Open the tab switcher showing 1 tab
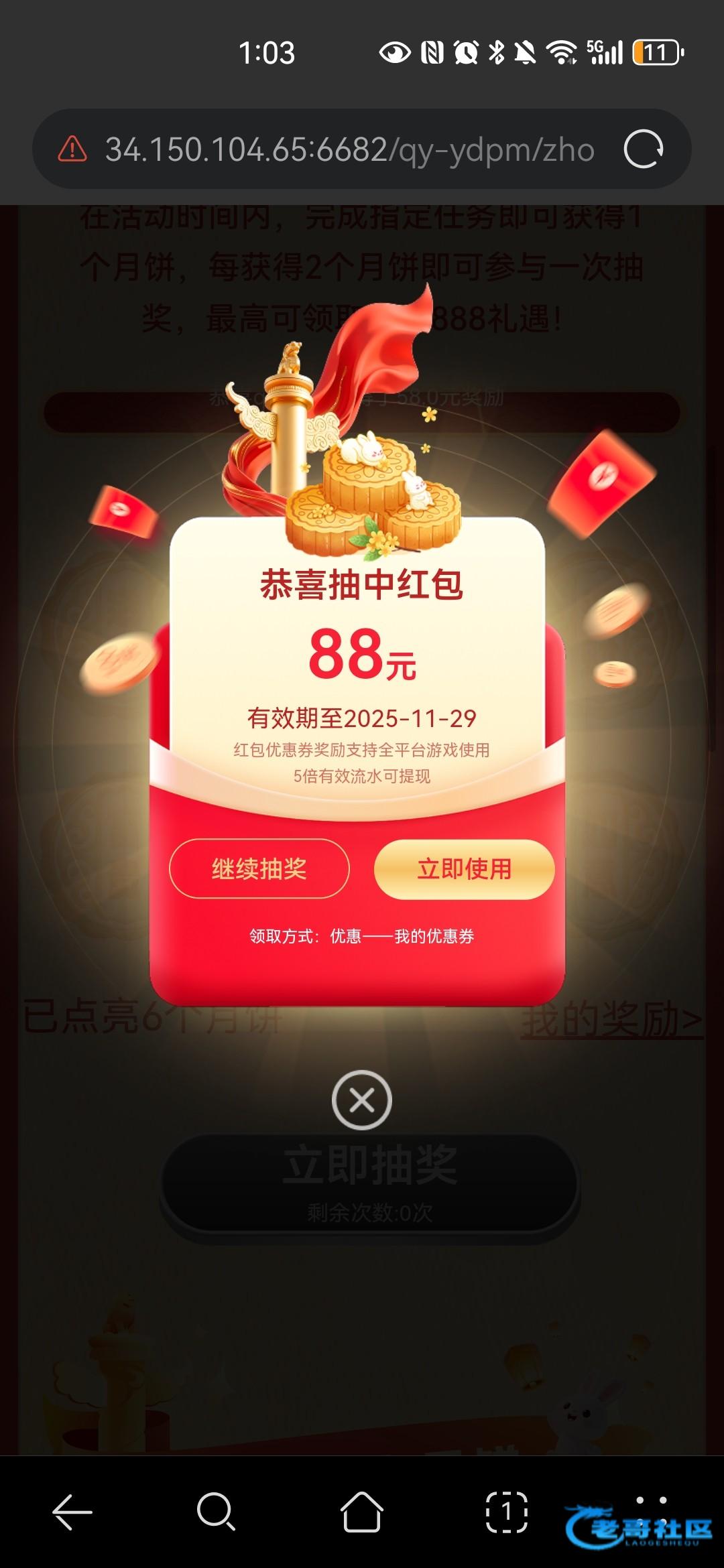The image size is (724, 1568). pyautogui.click(x=507, y=1512)
